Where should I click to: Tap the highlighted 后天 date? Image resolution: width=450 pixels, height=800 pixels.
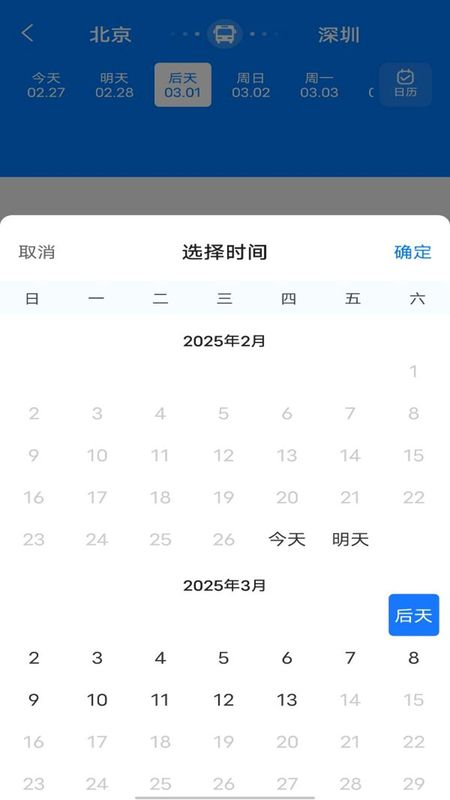tap(414, 615)
